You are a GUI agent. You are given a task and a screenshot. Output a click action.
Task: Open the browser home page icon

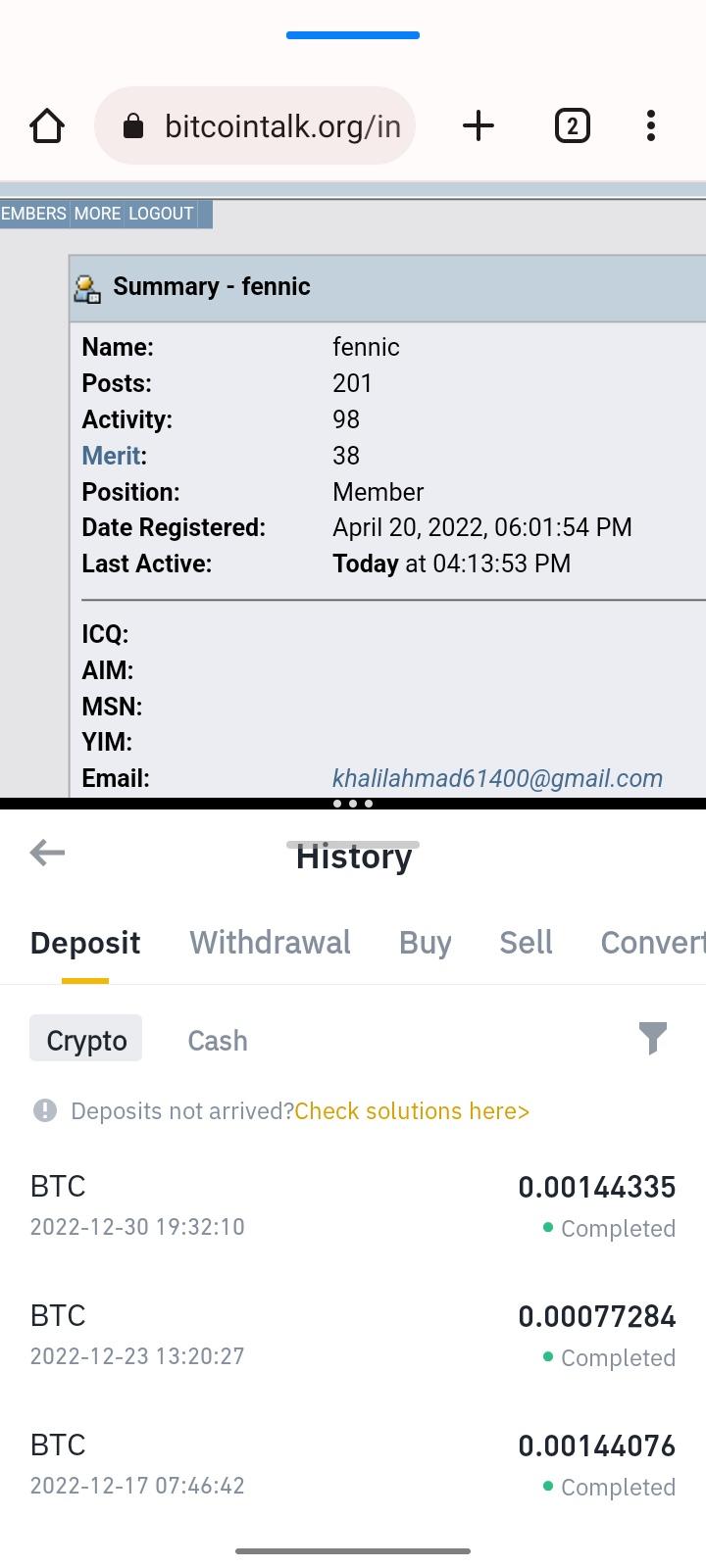(47, 125)
